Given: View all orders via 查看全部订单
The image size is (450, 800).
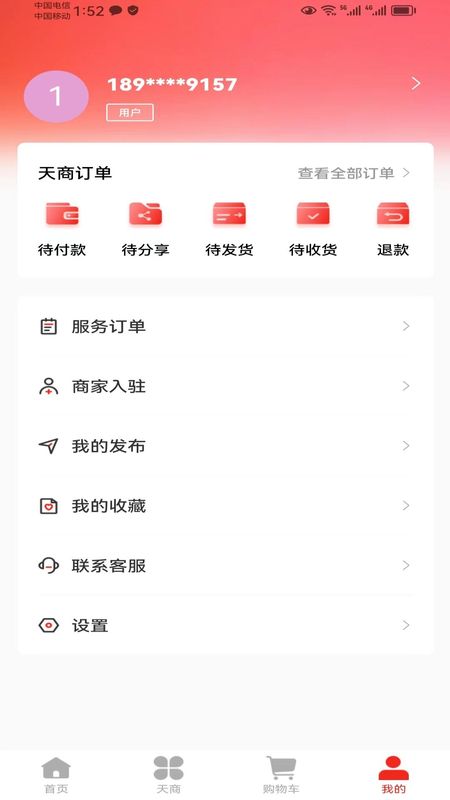Looking at the screenshot, I should (354, 173).
